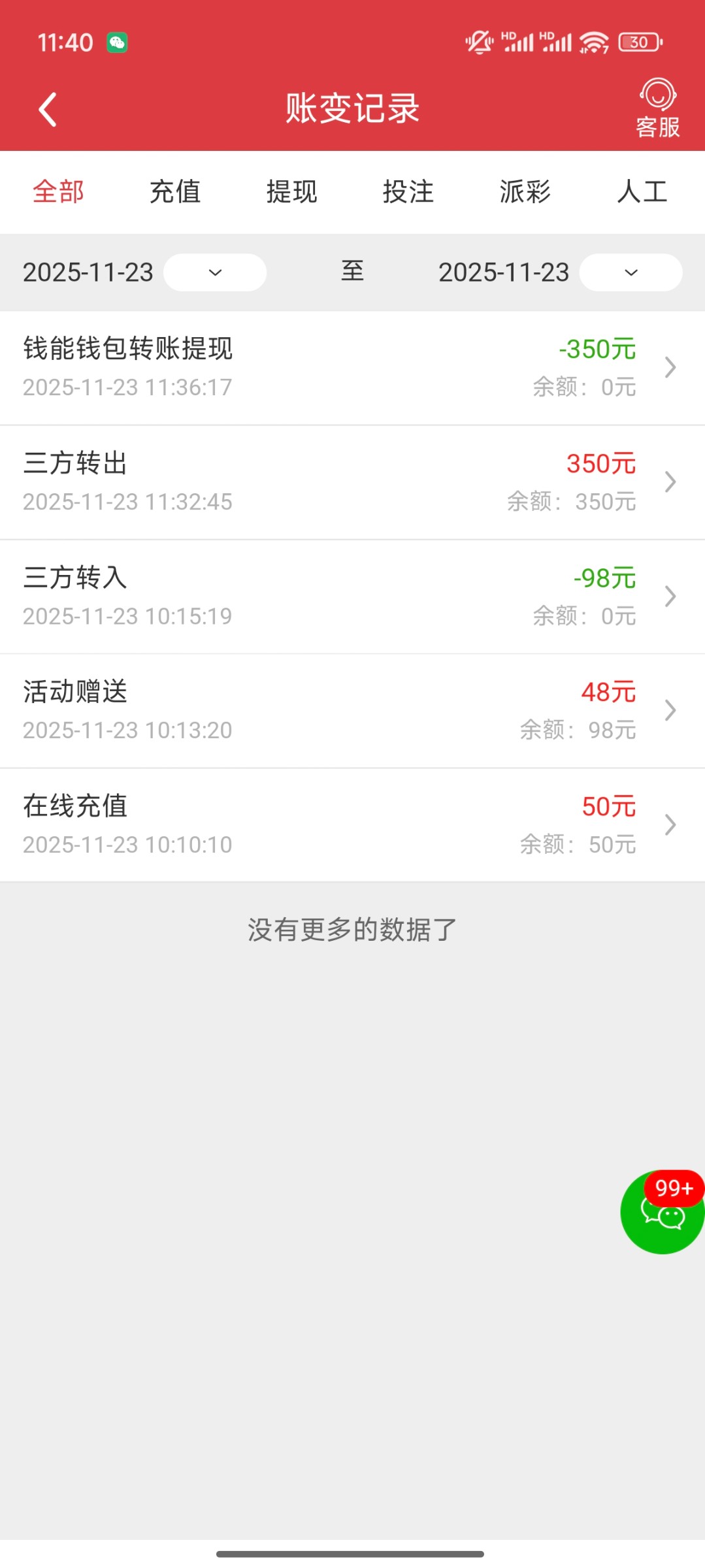Switch to the 充值 tab
The width and height of the screenshot is (705, 1568).
click(174, 193)
